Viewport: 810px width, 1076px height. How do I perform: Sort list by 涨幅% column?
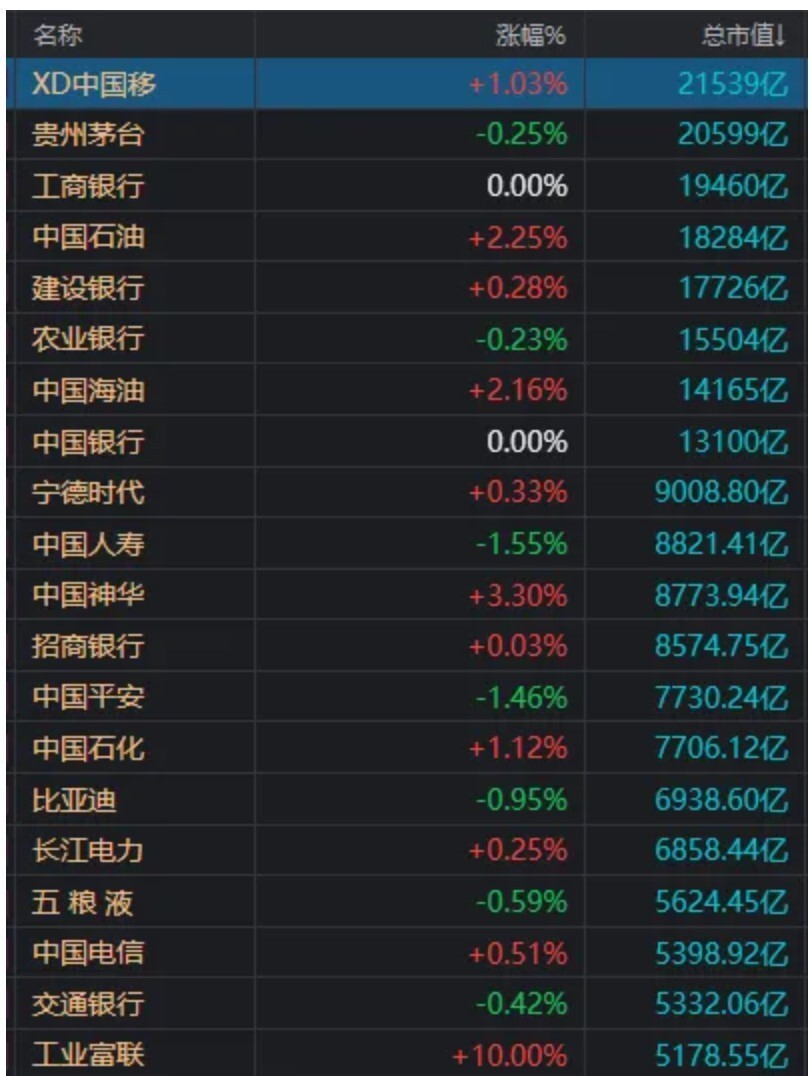[531, 36]
